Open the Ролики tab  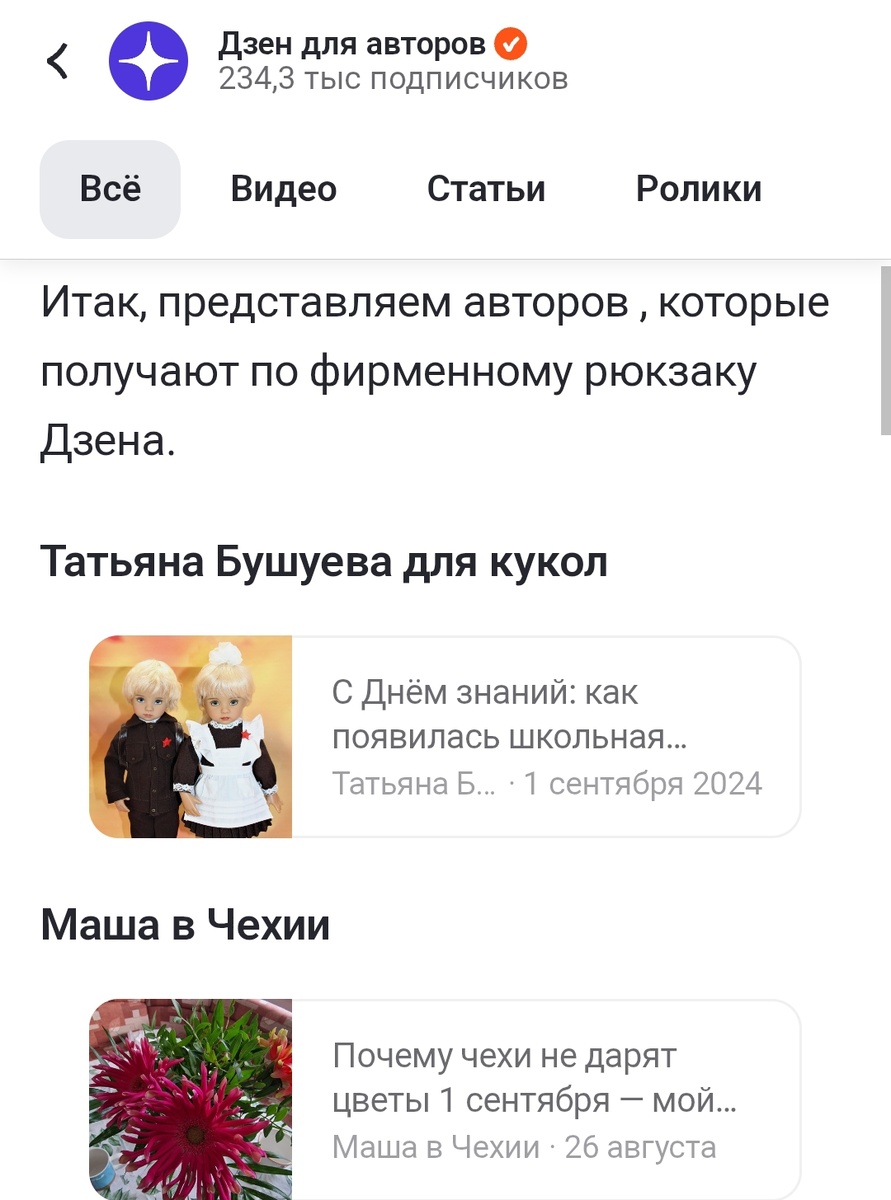coord(699,189)
